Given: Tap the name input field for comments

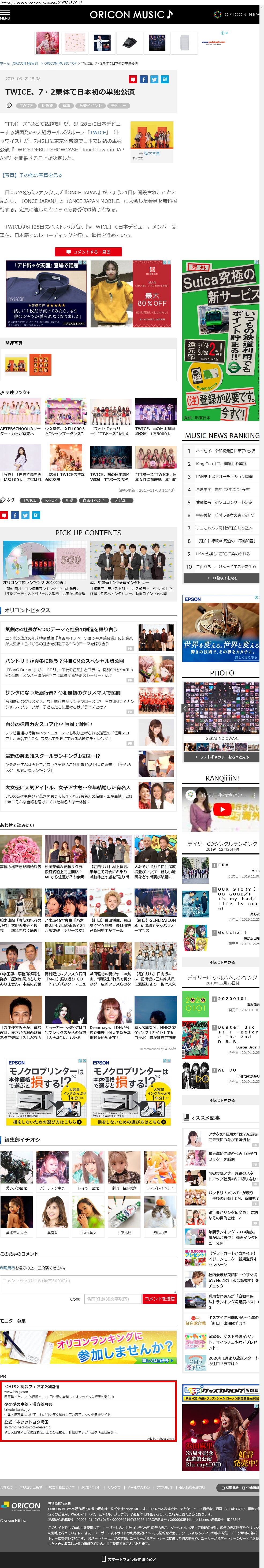Looking at the screenshot, I should pos(112,1299).
